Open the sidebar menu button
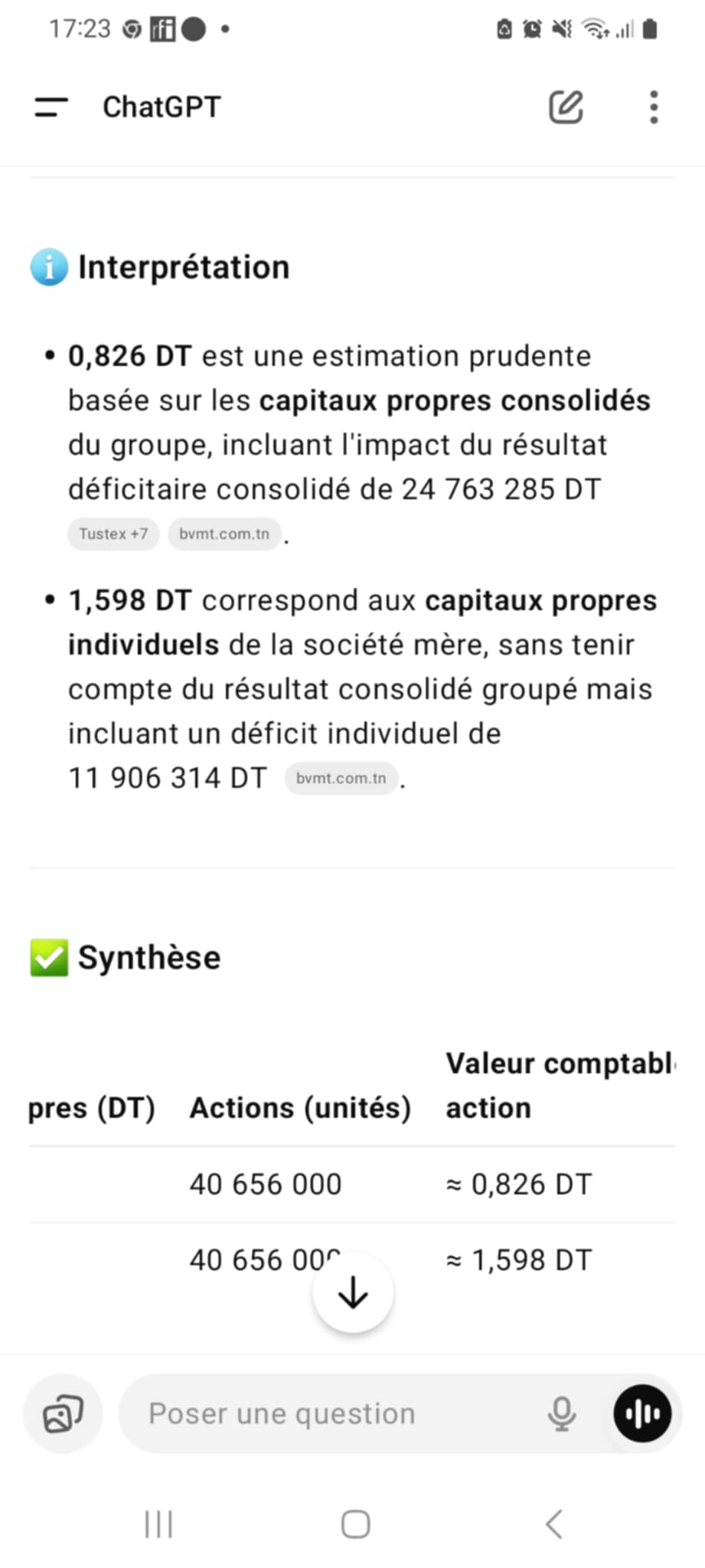 click(x=51, y=107)
